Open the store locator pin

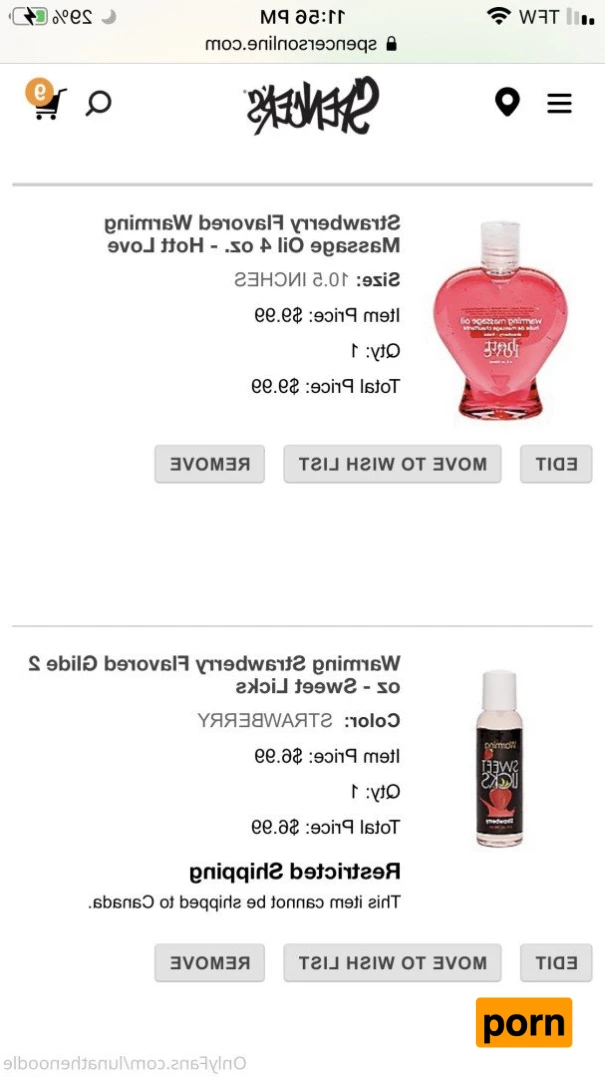[507, 102]
